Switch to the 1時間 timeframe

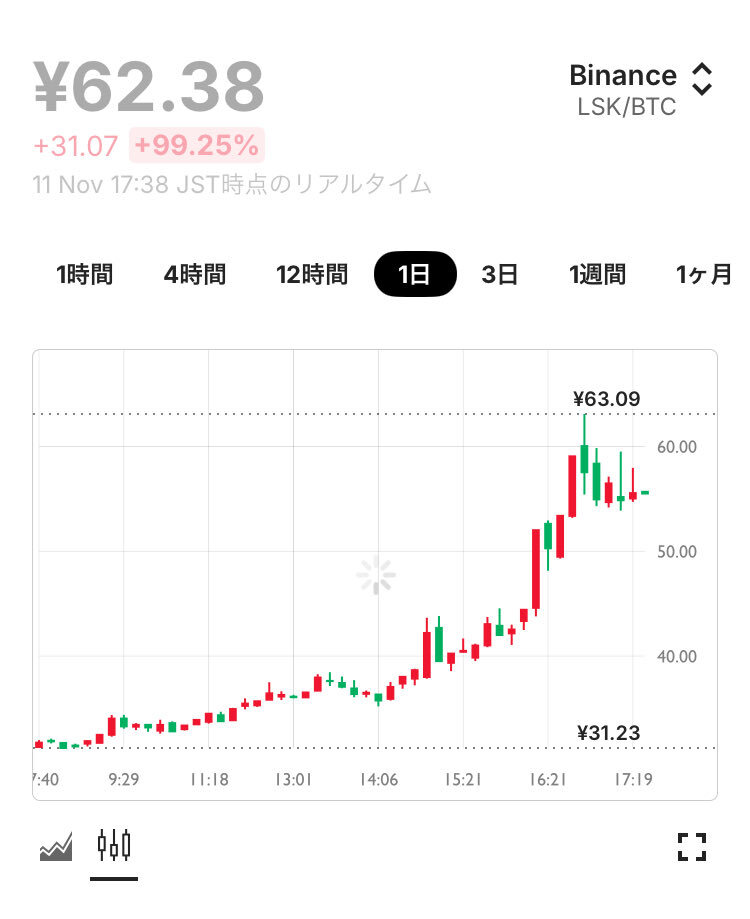click(84, 275)
